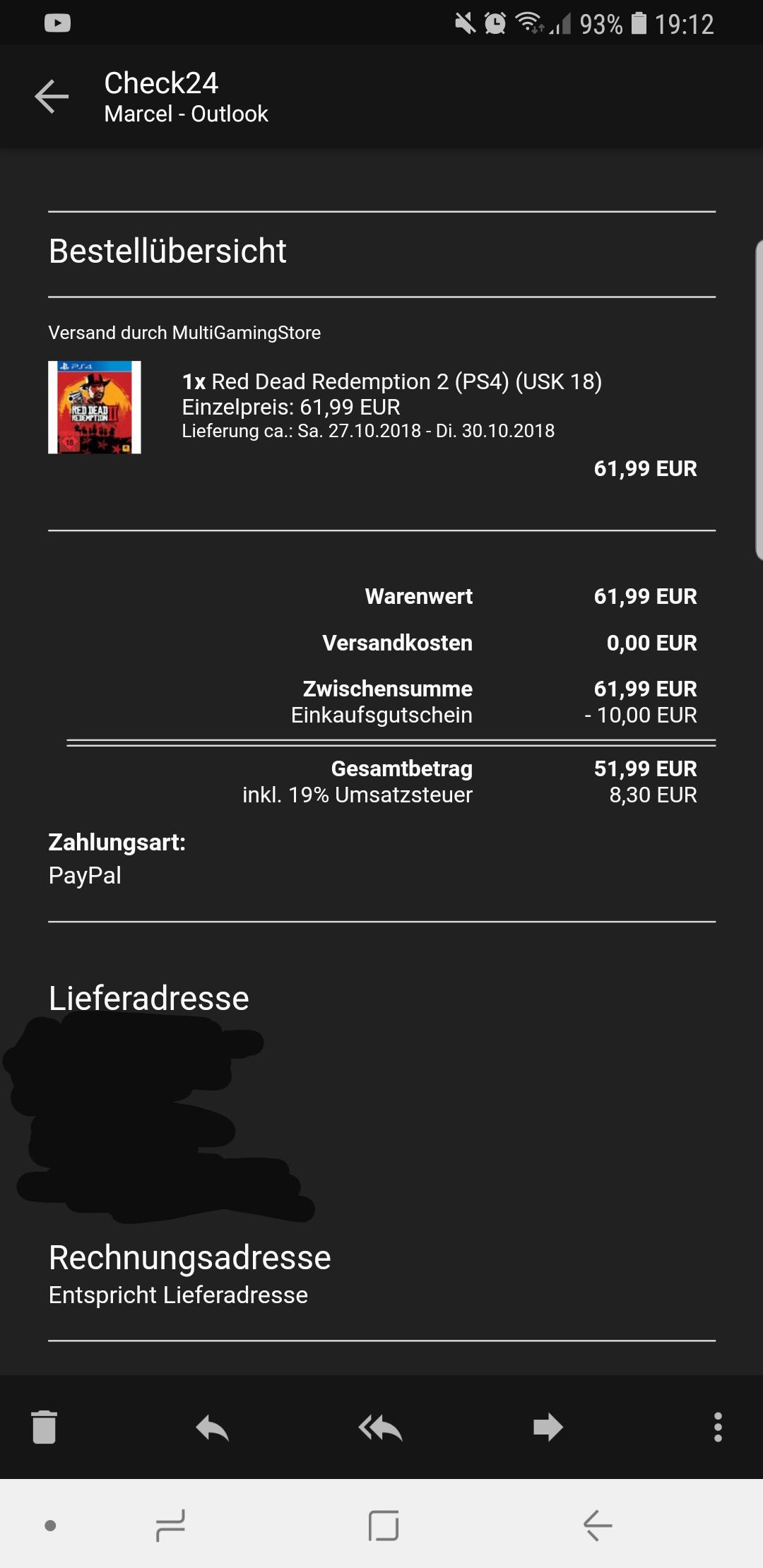763x1568 pixels.
Task: Go back from the Check24 email
Action: [x=52, y=97]
